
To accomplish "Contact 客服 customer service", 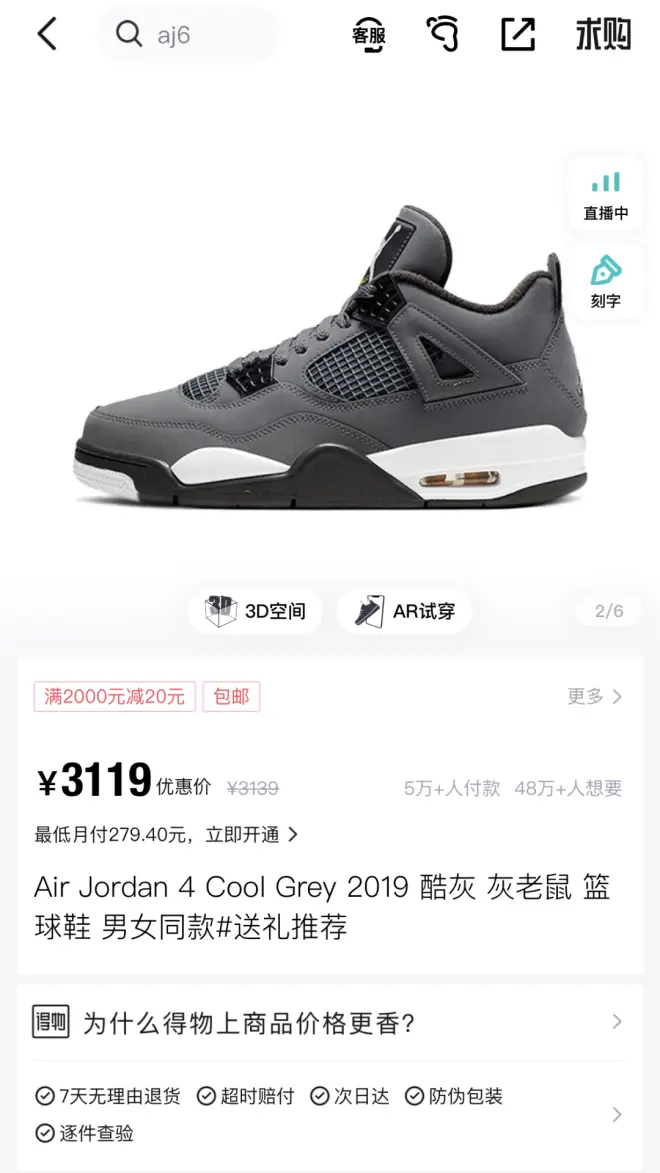I will (368, 35).
